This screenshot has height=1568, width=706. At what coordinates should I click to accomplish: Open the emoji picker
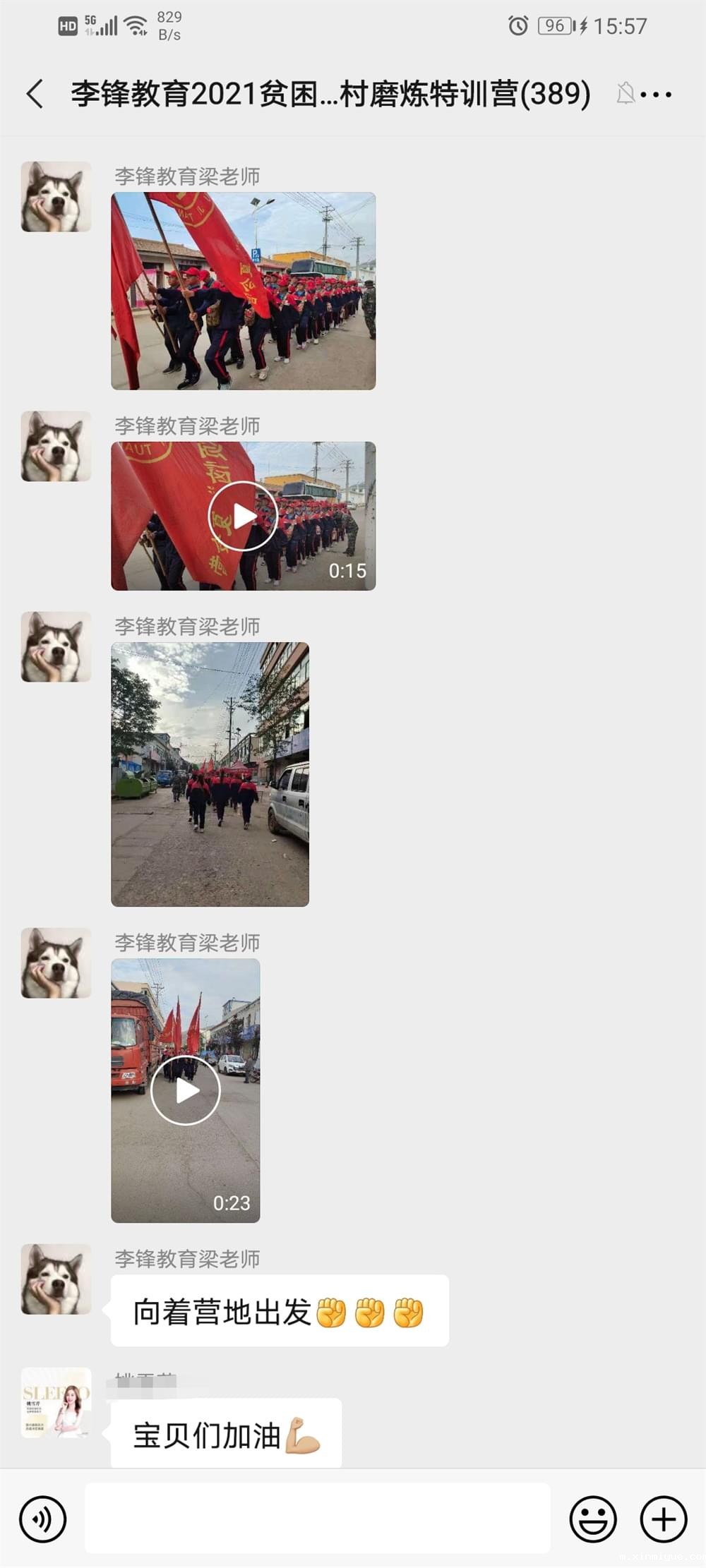(592, 1519)
